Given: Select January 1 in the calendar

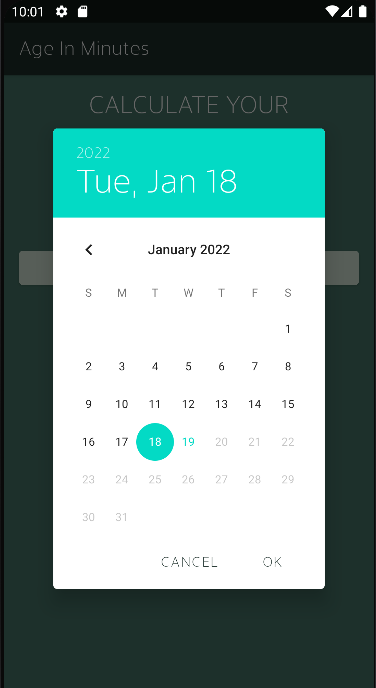Looking at the screenshot, I should [288, 329].
